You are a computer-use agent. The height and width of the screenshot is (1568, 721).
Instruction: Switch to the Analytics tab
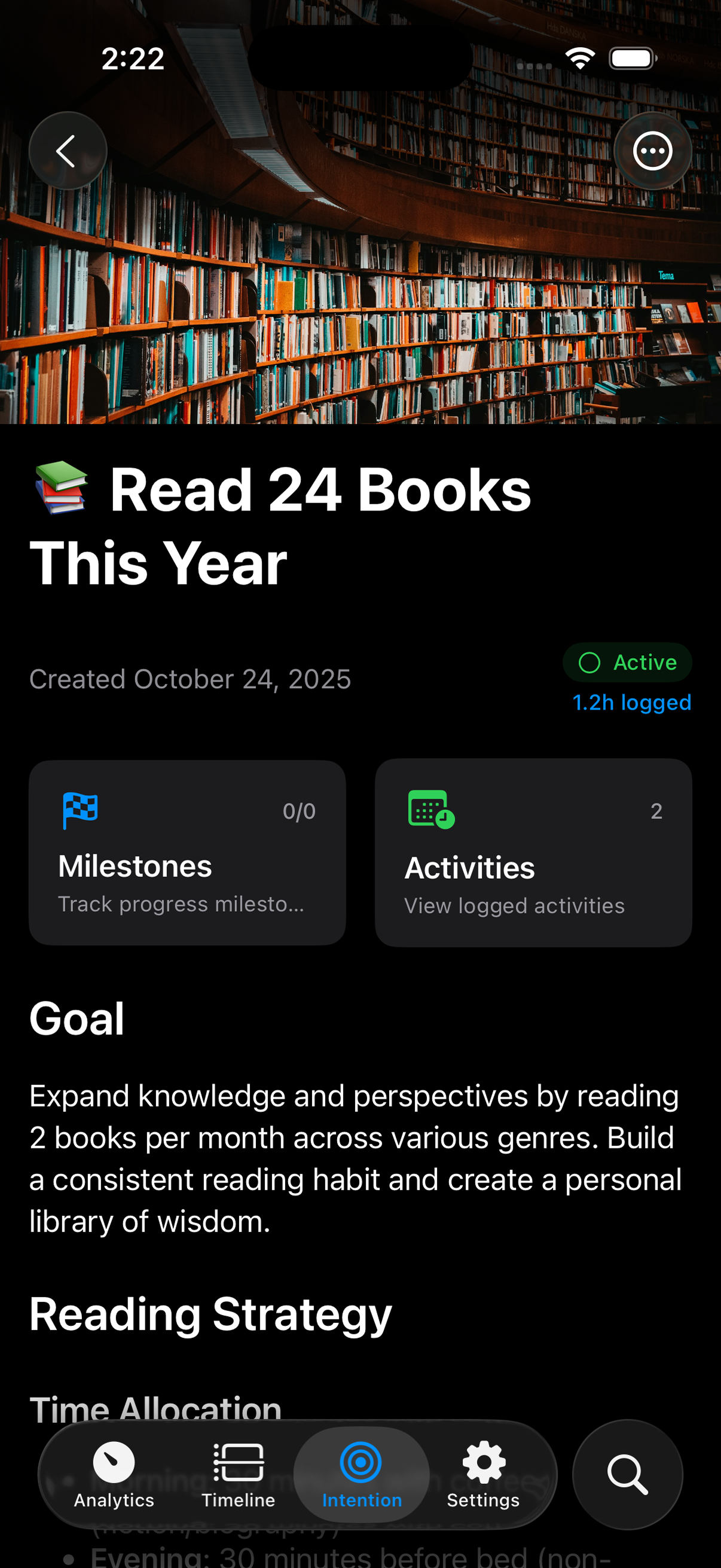[114, 1474]
